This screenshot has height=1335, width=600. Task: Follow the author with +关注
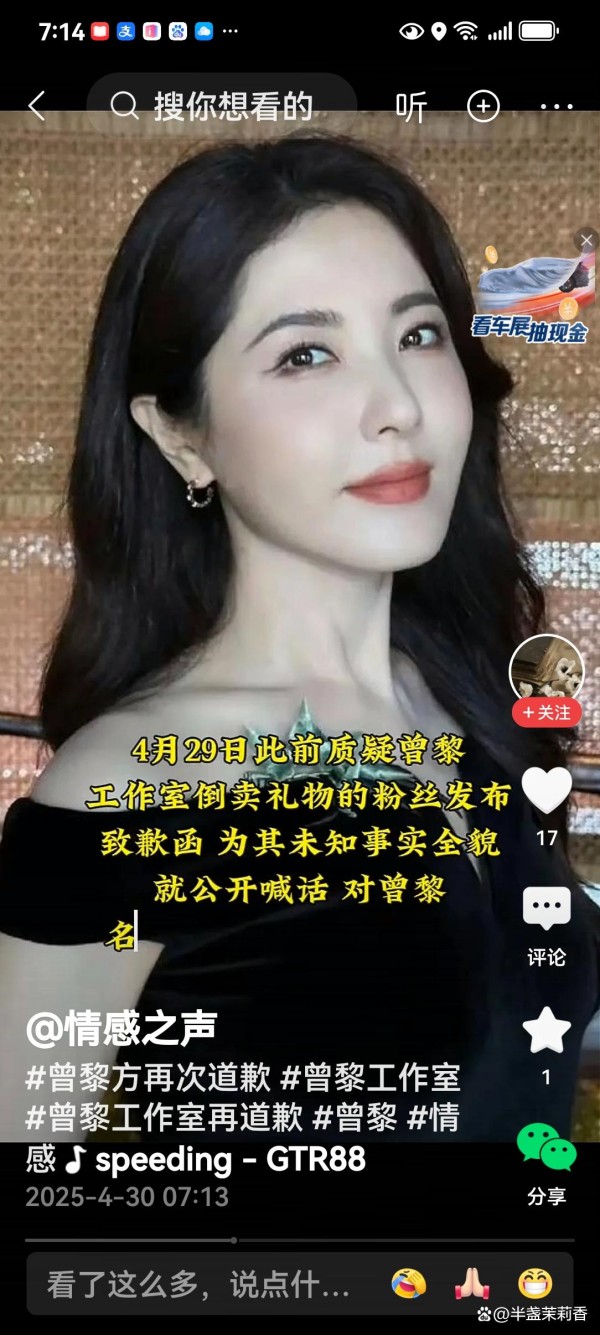click(x=546, y=713)
